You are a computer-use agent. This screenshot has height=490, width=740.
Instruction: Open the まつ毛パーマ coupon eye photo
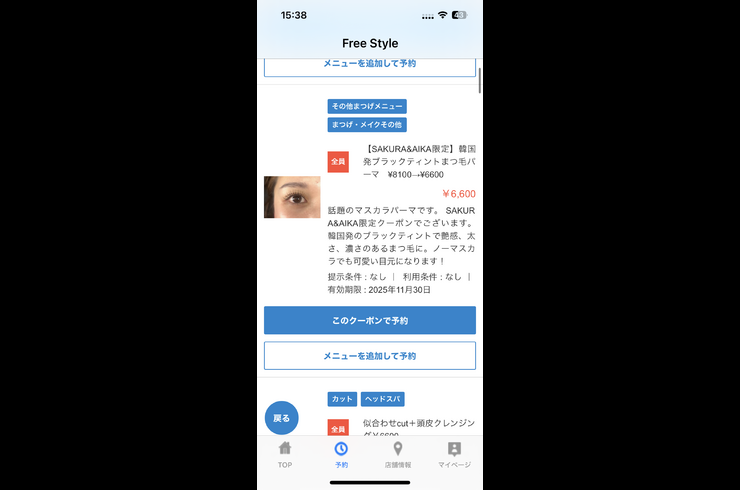[x=292, y=197]
